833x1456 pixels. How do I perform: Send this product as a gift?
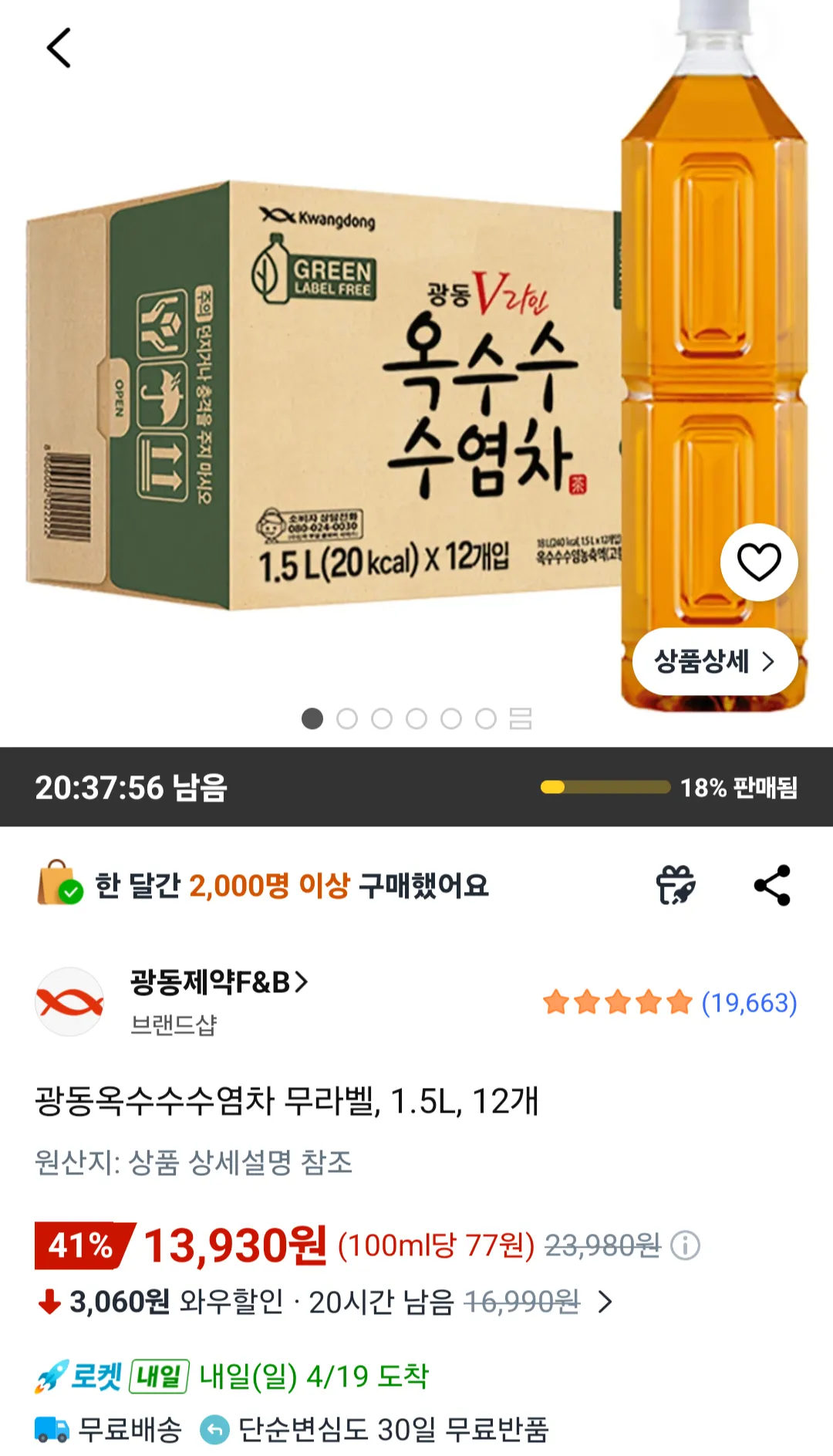(x=676, y=885)
